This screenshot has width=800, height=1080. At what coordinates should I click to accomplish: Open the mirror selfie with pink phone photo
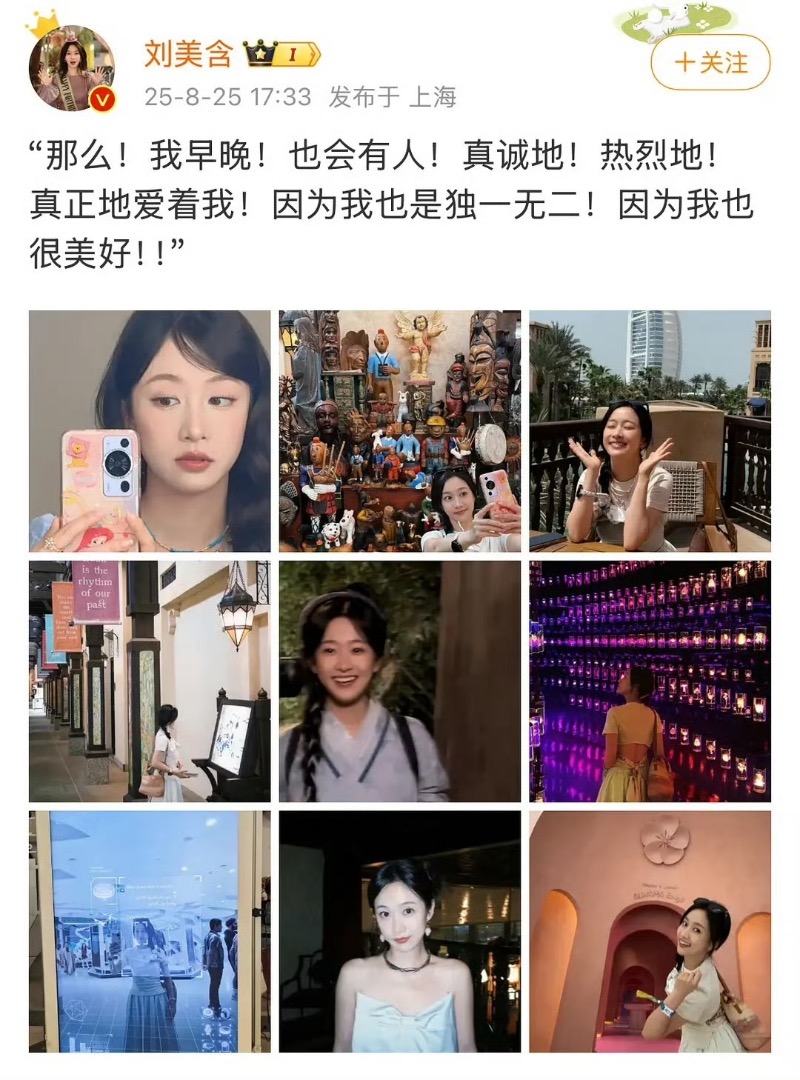[x=149, y=431]
